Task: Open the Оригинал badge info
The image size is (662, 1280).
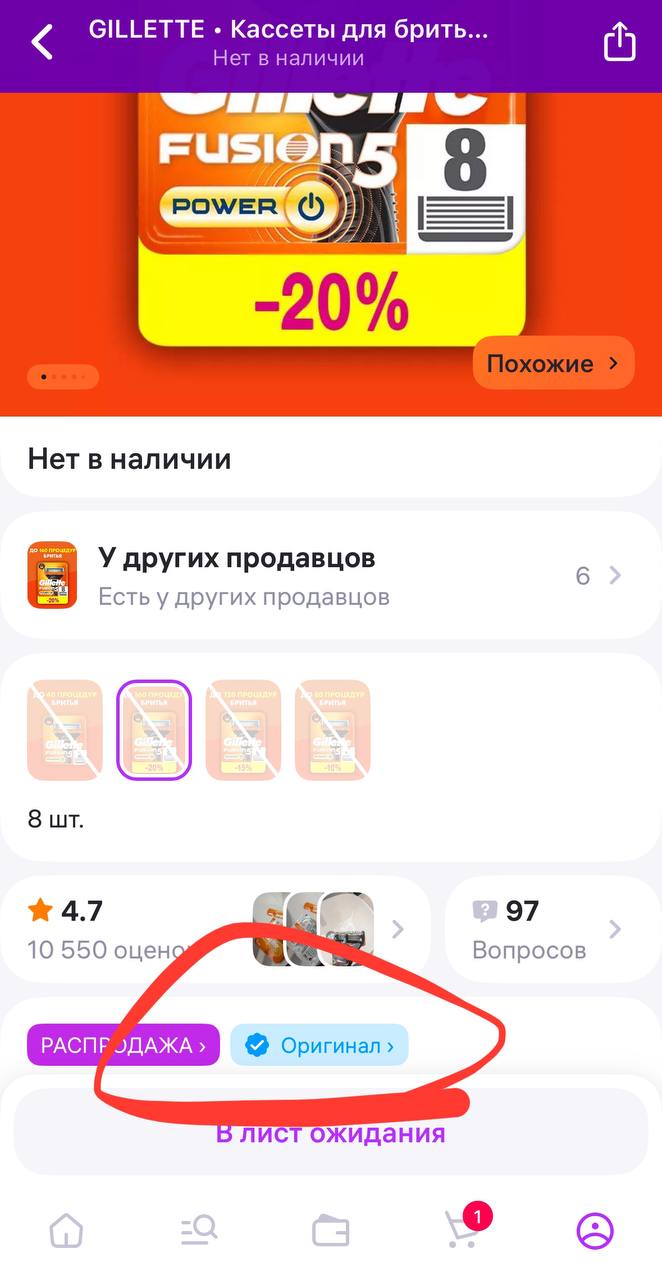Action: (319, 1046)
